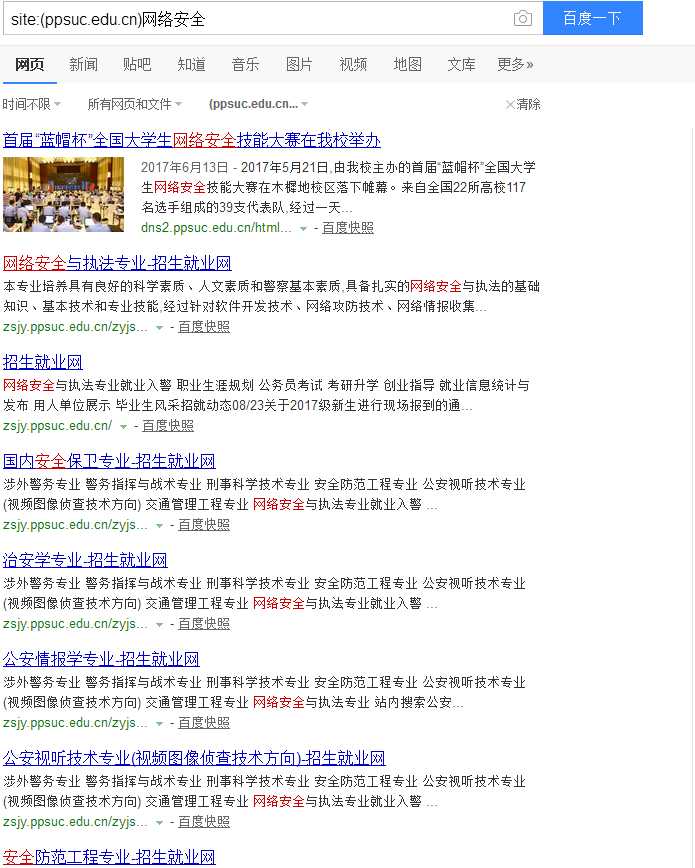Screen dimensions: 695x868
Task: Expand the 更多 tab options
Action: tap(515, 64)
